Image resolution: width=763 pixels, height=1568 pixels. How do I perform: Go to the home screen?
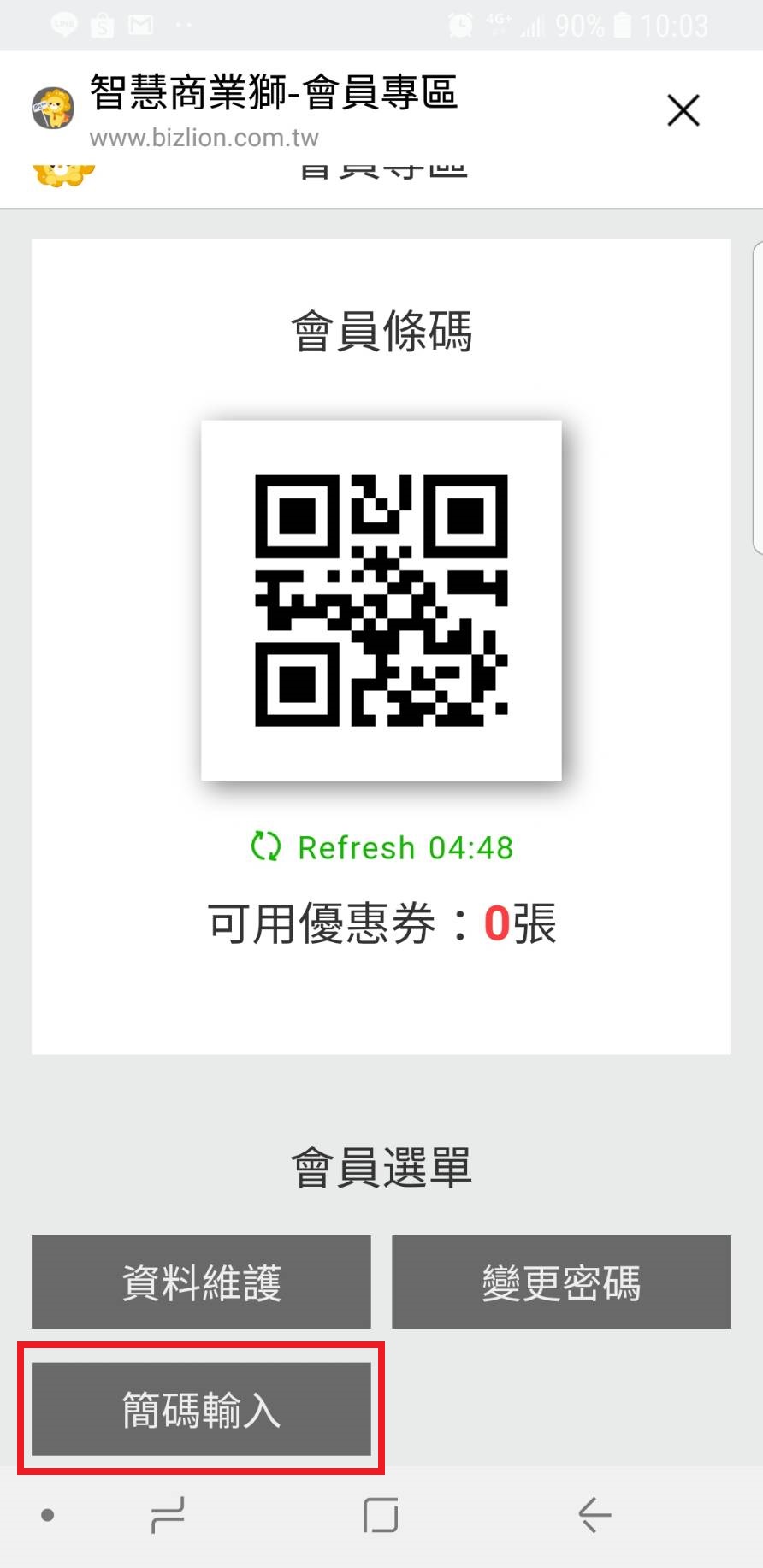click(x=381, y=1516)
